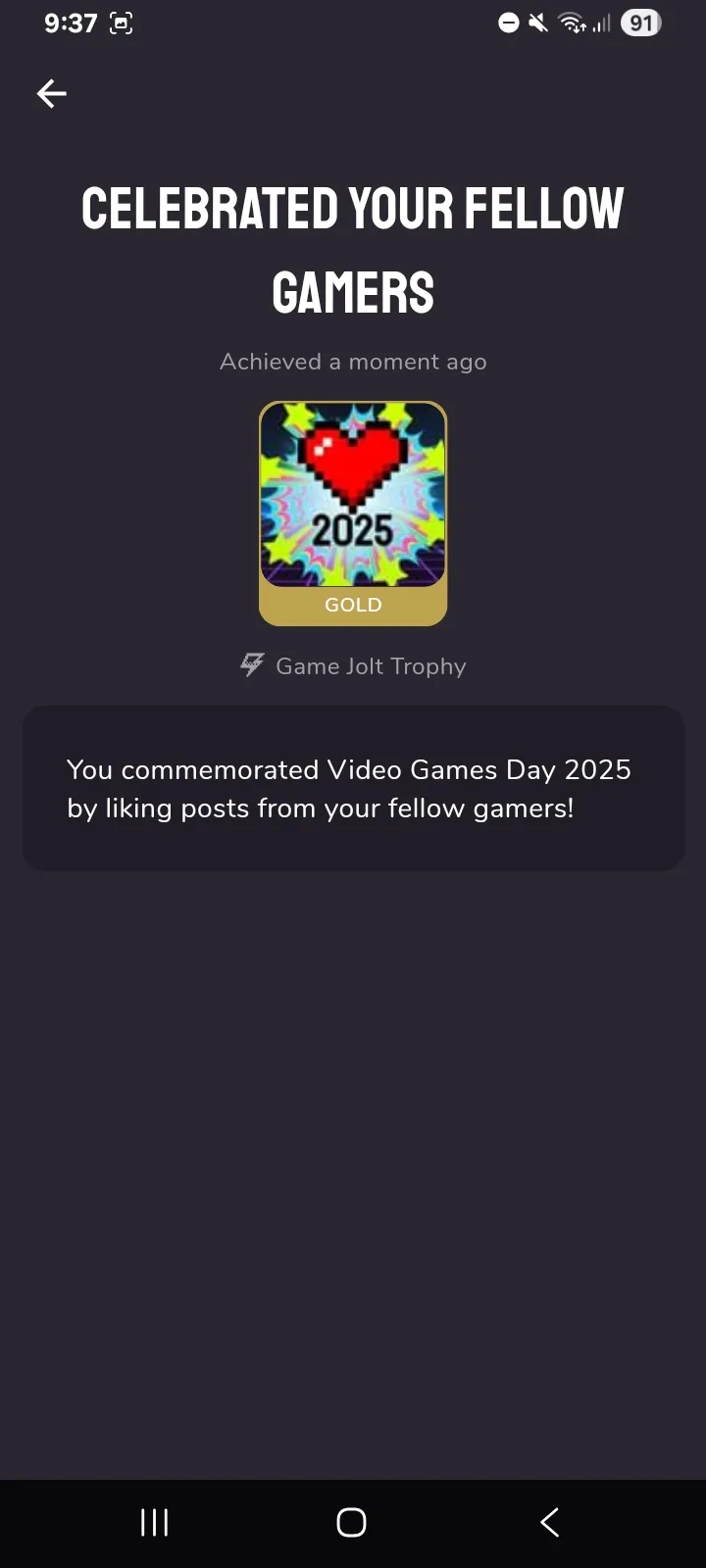
Task: Open recent apps from the navigation bar
Action: tap(155, 1522)
